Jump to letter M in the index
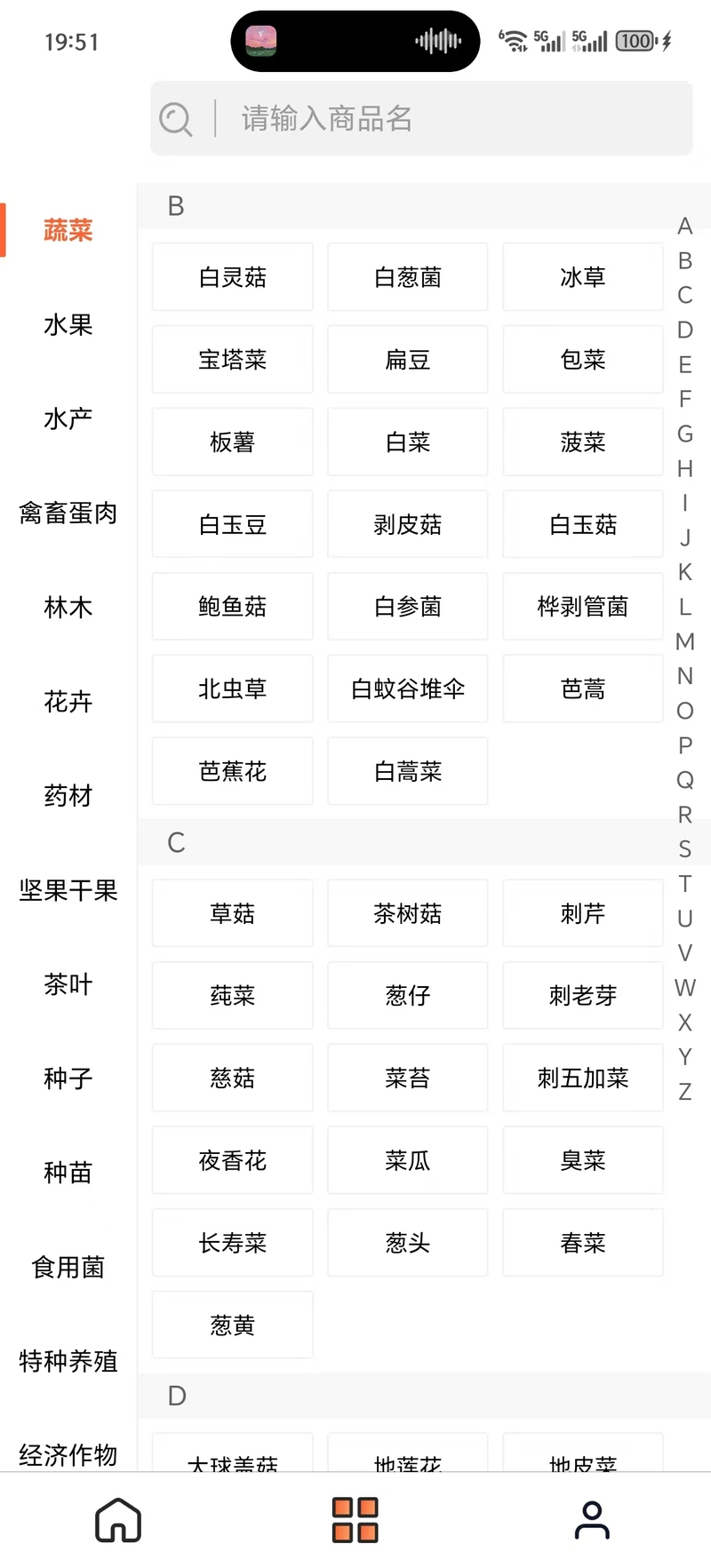The height and width of the screenshot is (1568, 711). [x=684, y=641]
